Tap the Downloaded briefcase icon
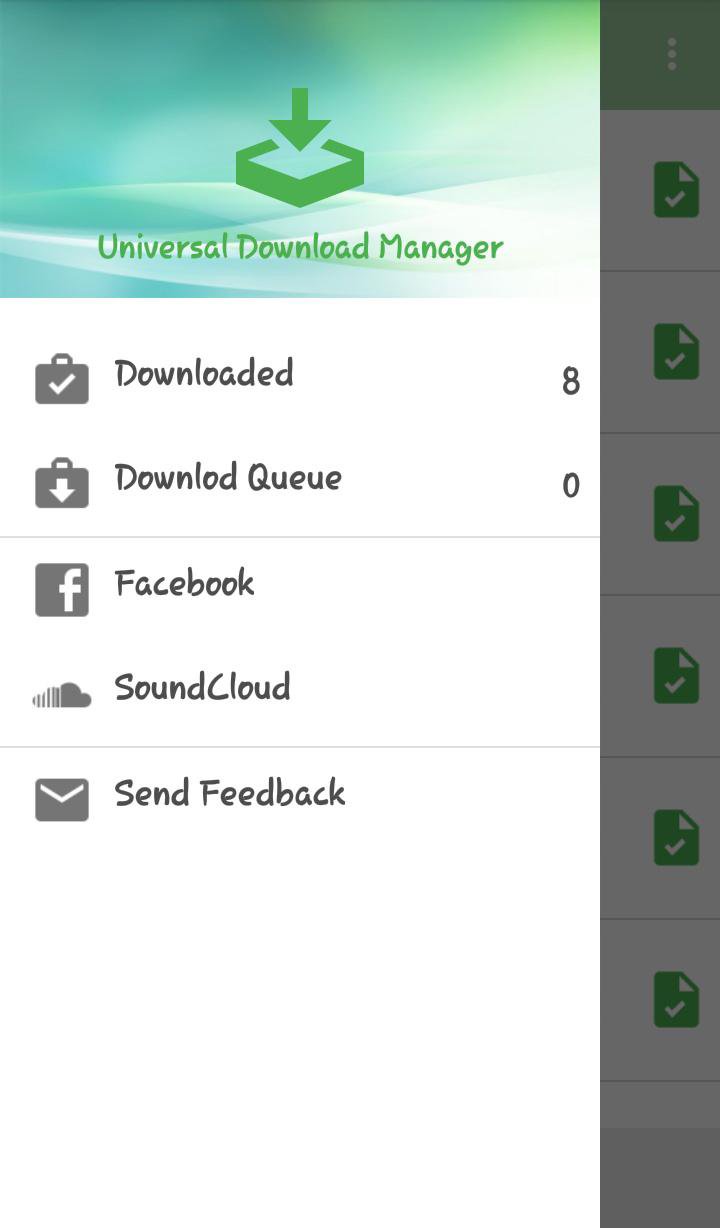 62,378
